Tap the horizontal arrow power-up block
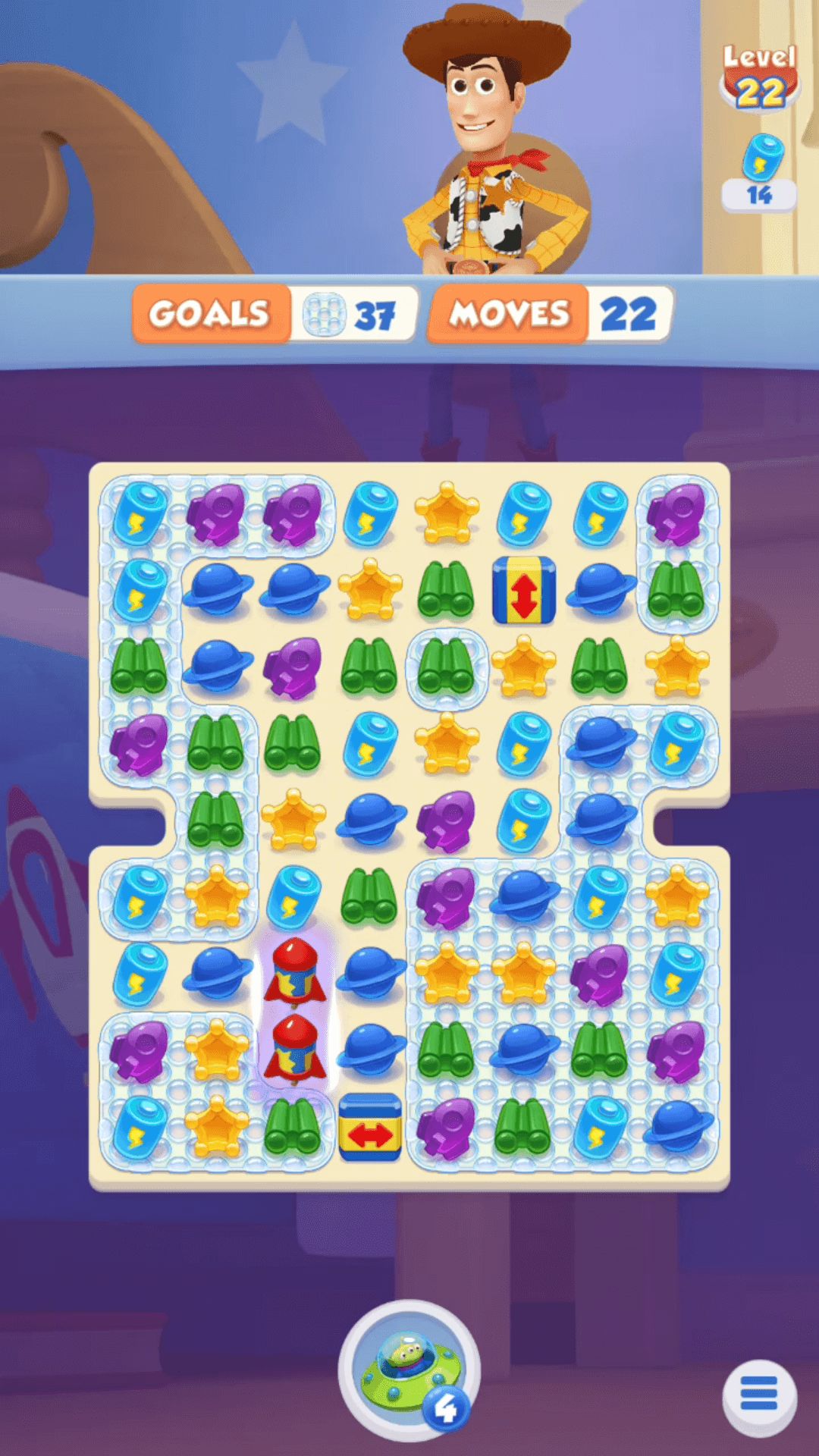 point(369,1127)
